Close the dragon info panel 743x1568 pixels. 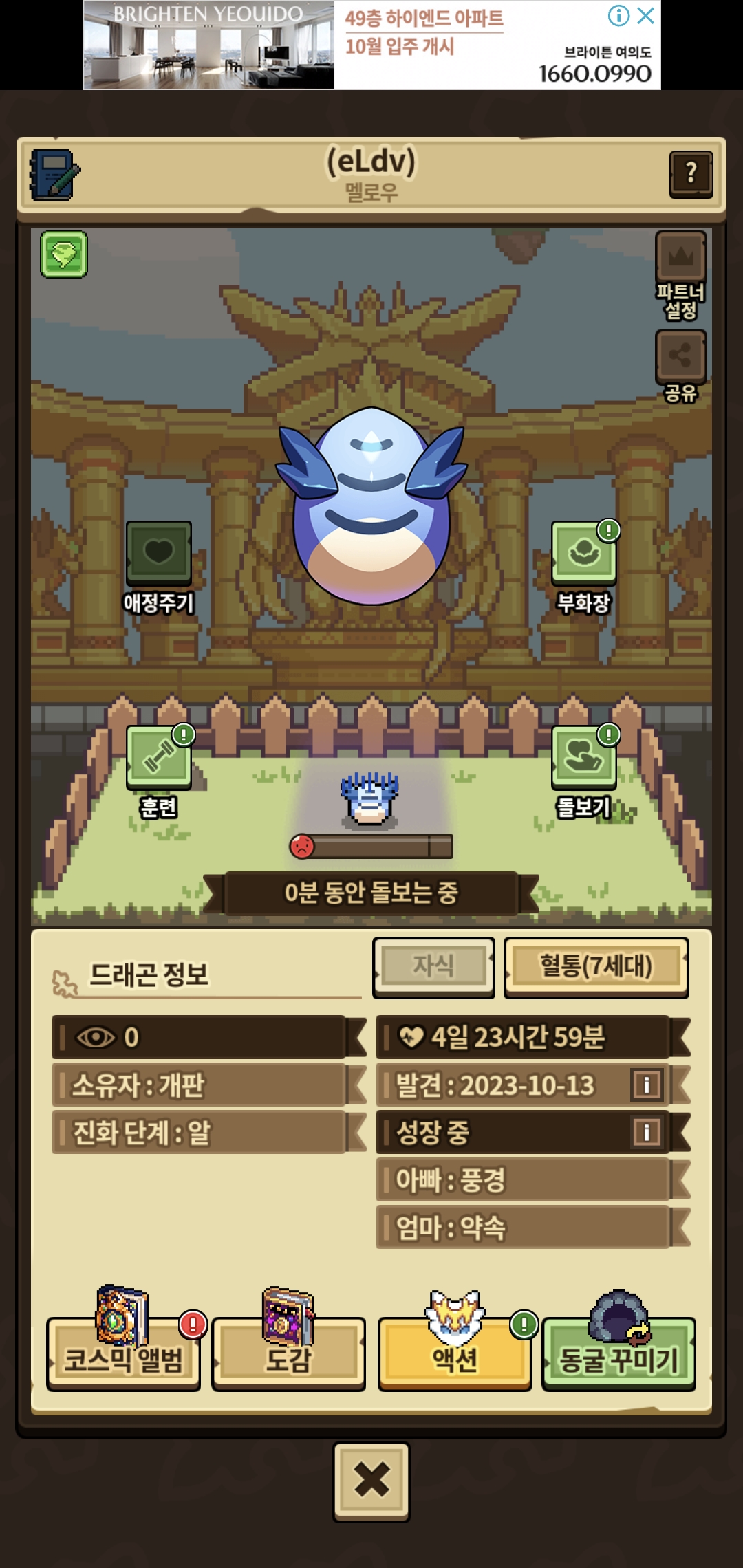[371, 1480]
